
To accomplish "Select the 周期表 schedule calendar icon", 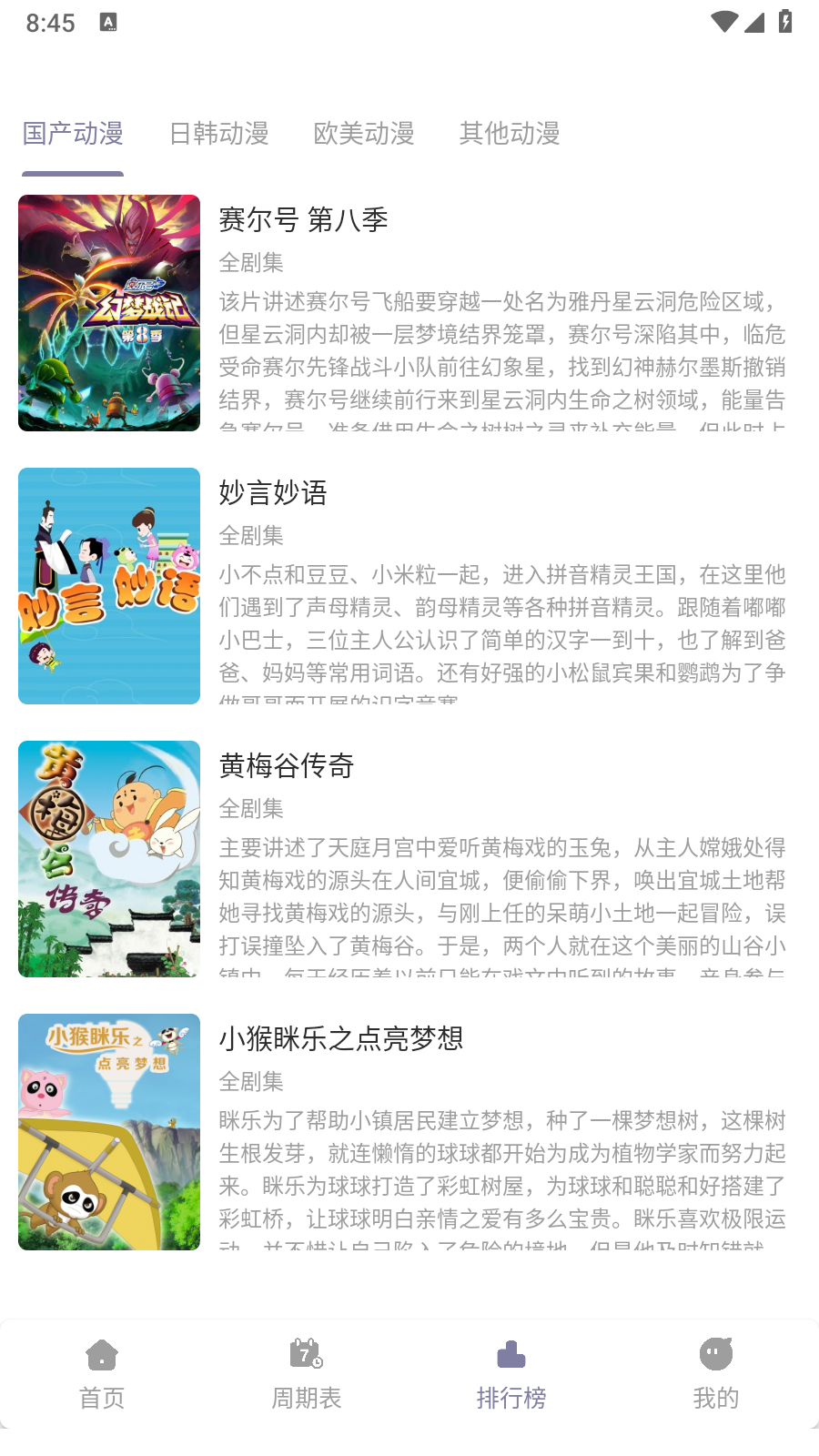I will point(306,1356).
